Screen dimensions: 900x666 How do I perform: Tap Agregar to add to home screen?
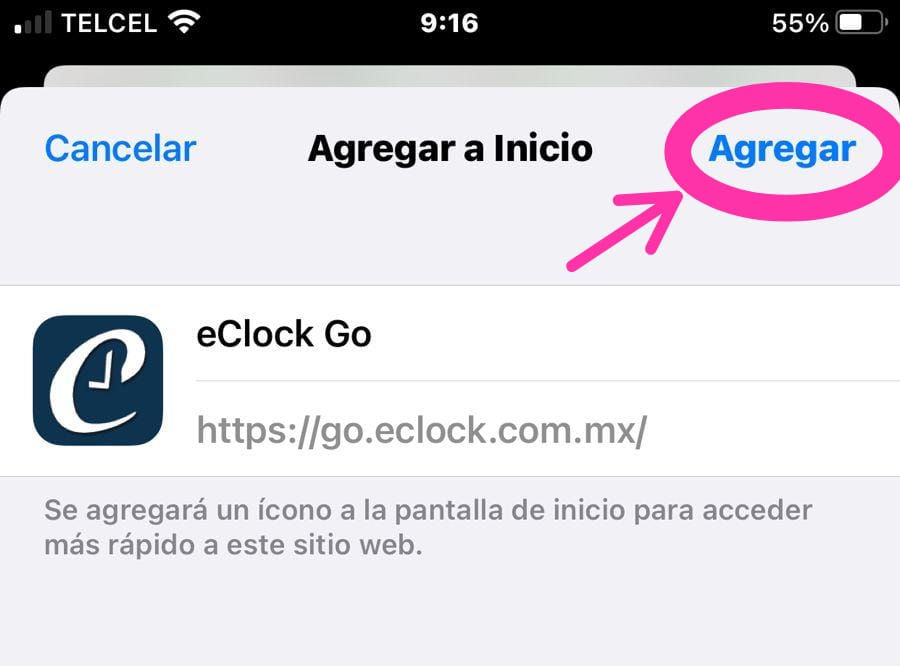pyautogui.click(x=781, y=149)
